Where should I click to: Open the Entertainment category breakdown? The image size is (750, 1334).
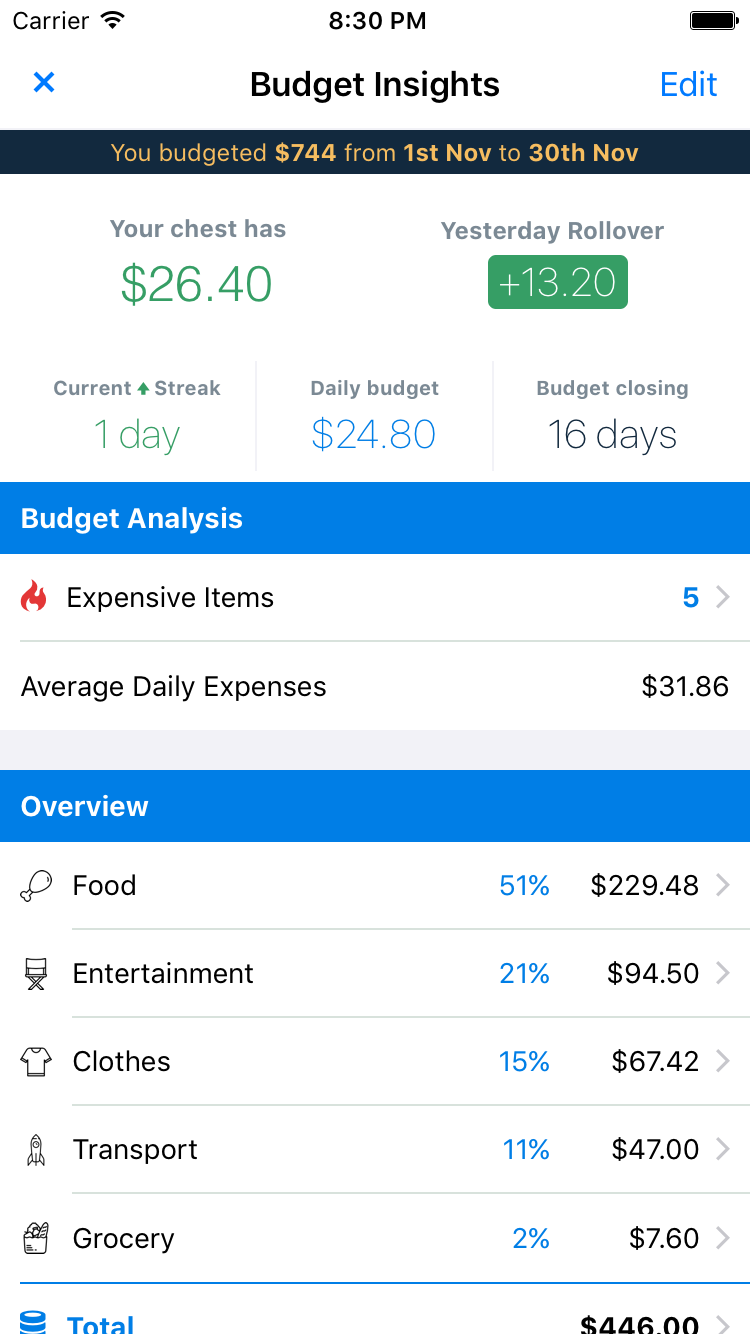pyautogui.click(x=375, y=974)
